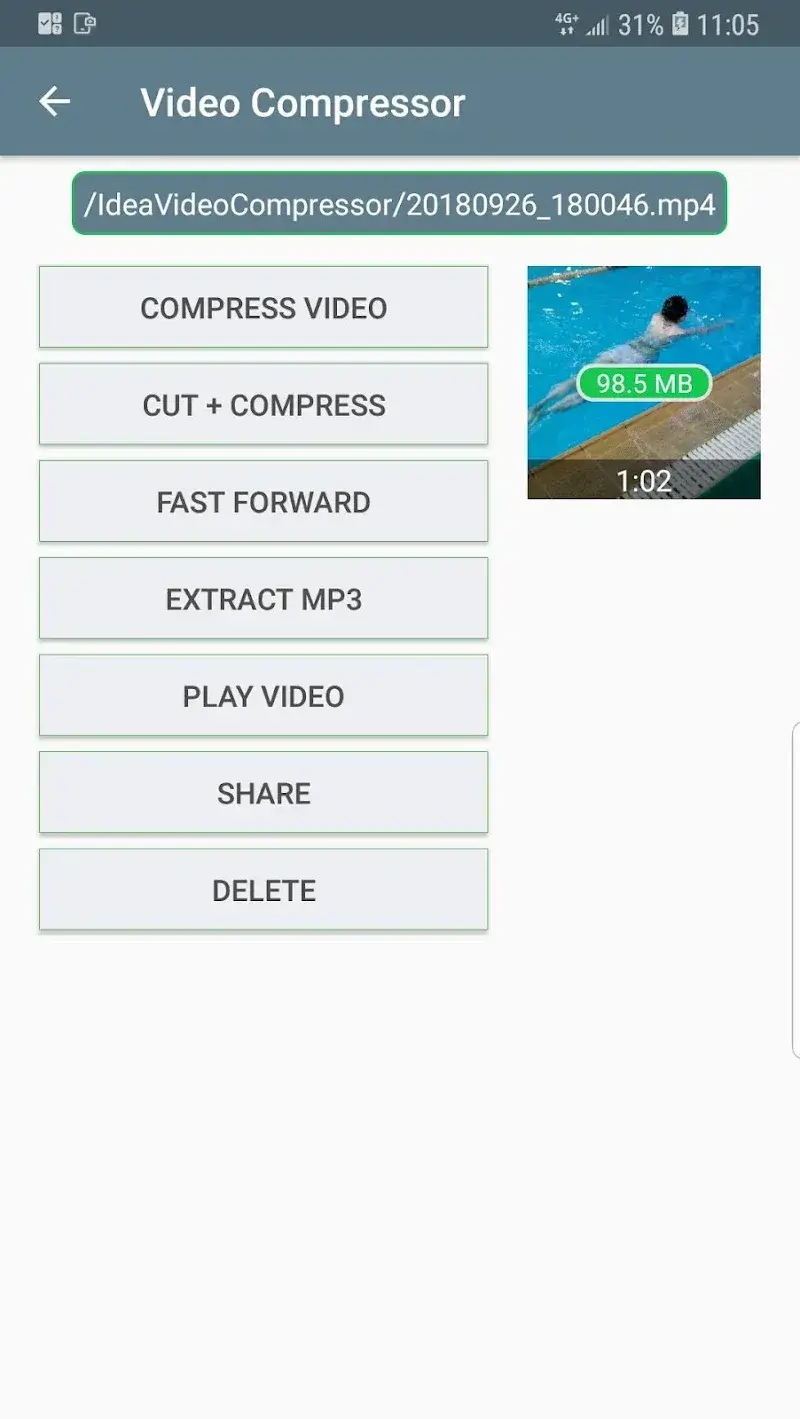Choose the FAST FORWARD option
800x1419 pixels.
(263, 501)
